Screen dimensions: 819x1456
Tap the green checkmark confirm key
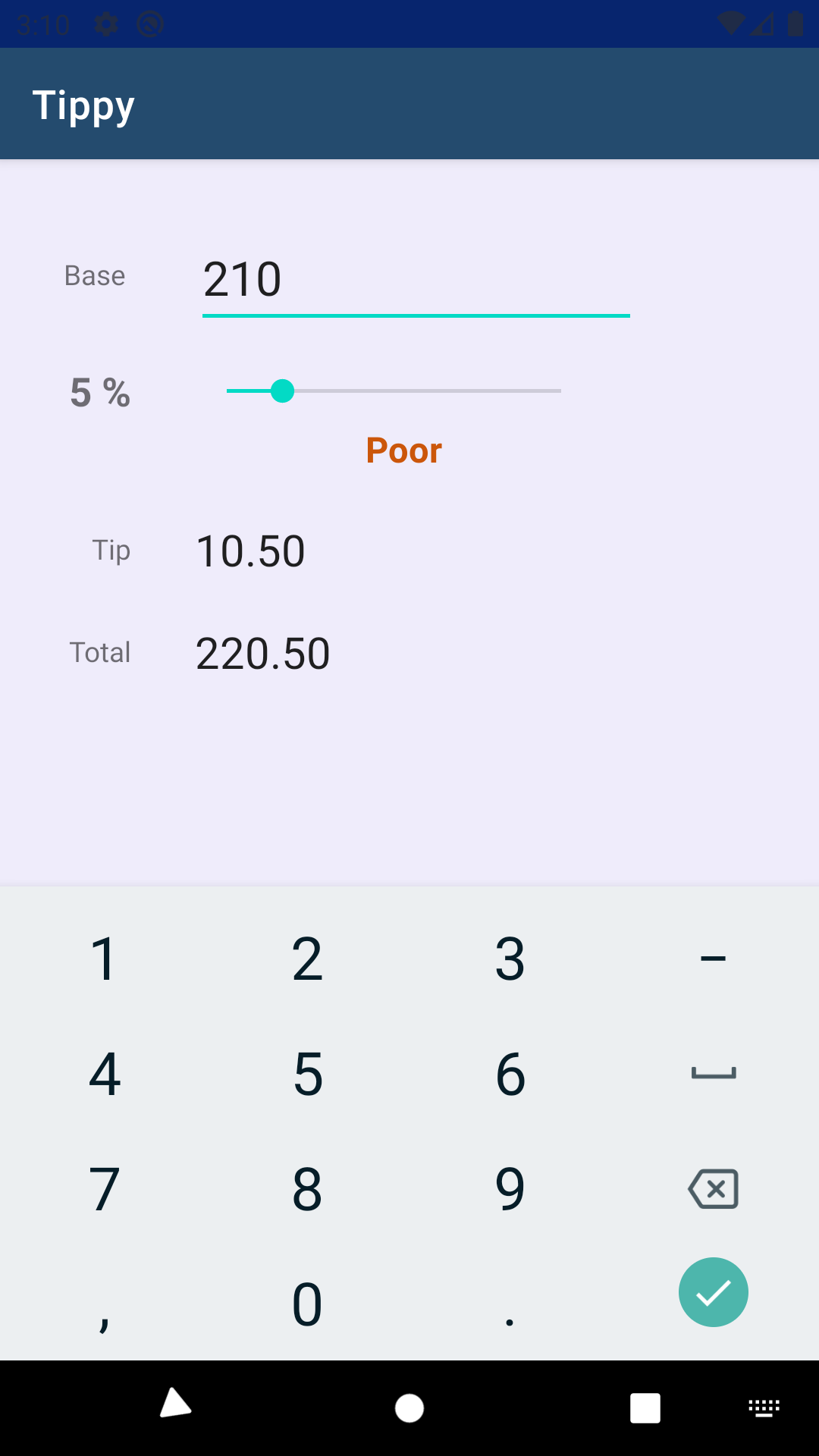(x=713, y=1292)
